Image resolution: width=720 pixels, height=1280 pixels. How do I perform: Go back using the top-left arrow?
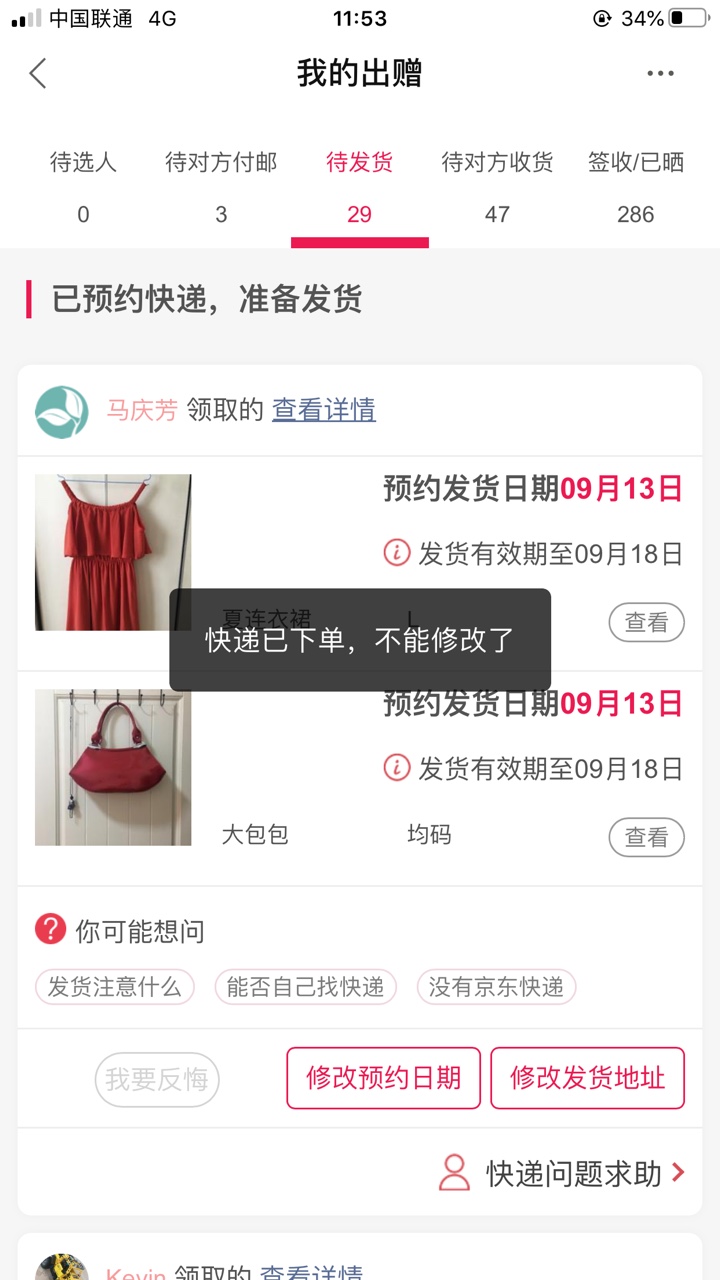(38, 73)
